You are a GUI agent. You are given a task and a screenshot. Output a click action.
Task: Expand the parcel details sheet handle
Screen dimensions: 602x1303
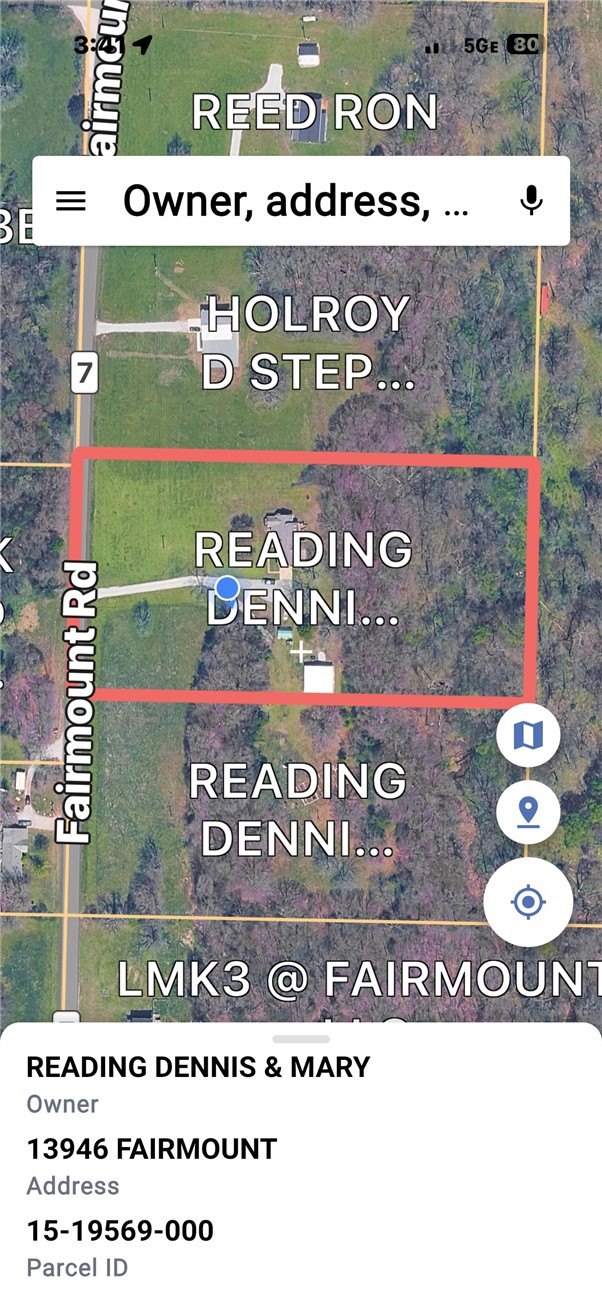pyautogui.click(x=301, y=1039)
